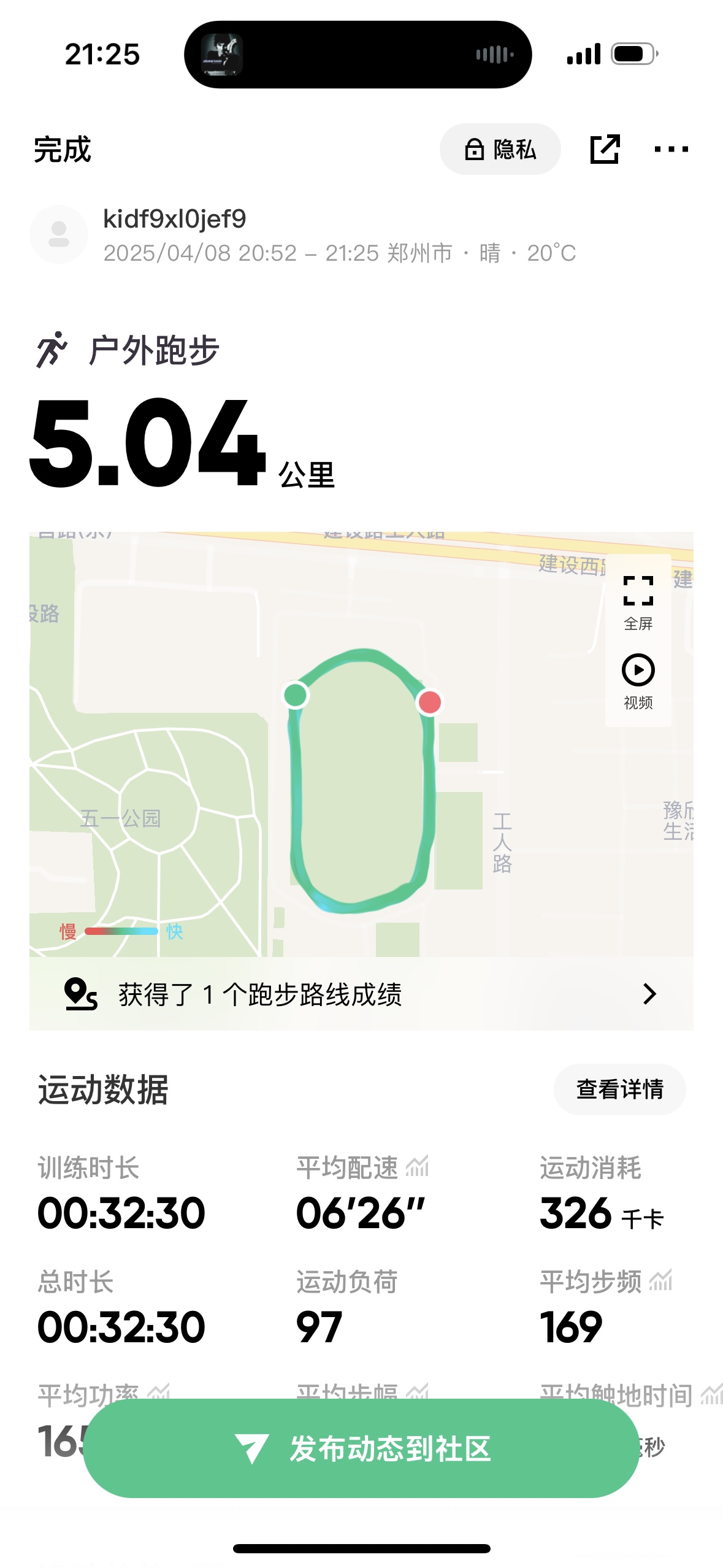Tap 完成 to close the workout summary
The width and height of the screenshot is (723, 1568).
[x=63, y=150]
